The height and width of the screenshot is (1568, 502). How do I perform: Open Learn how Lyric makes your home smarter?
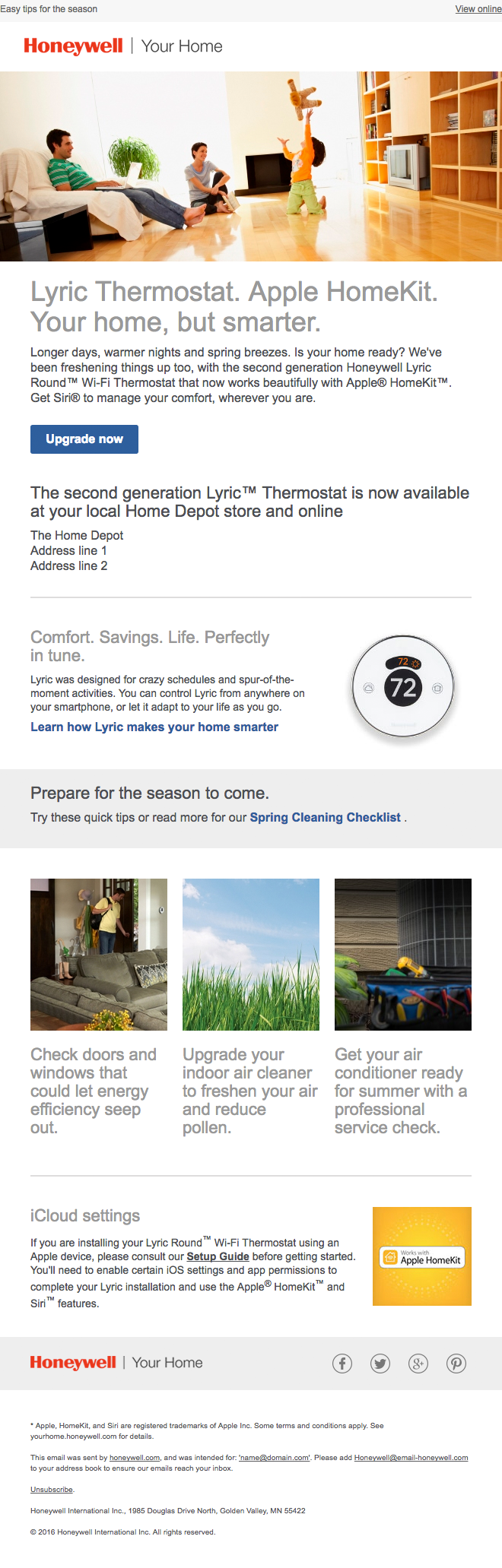tap(154, 727)
